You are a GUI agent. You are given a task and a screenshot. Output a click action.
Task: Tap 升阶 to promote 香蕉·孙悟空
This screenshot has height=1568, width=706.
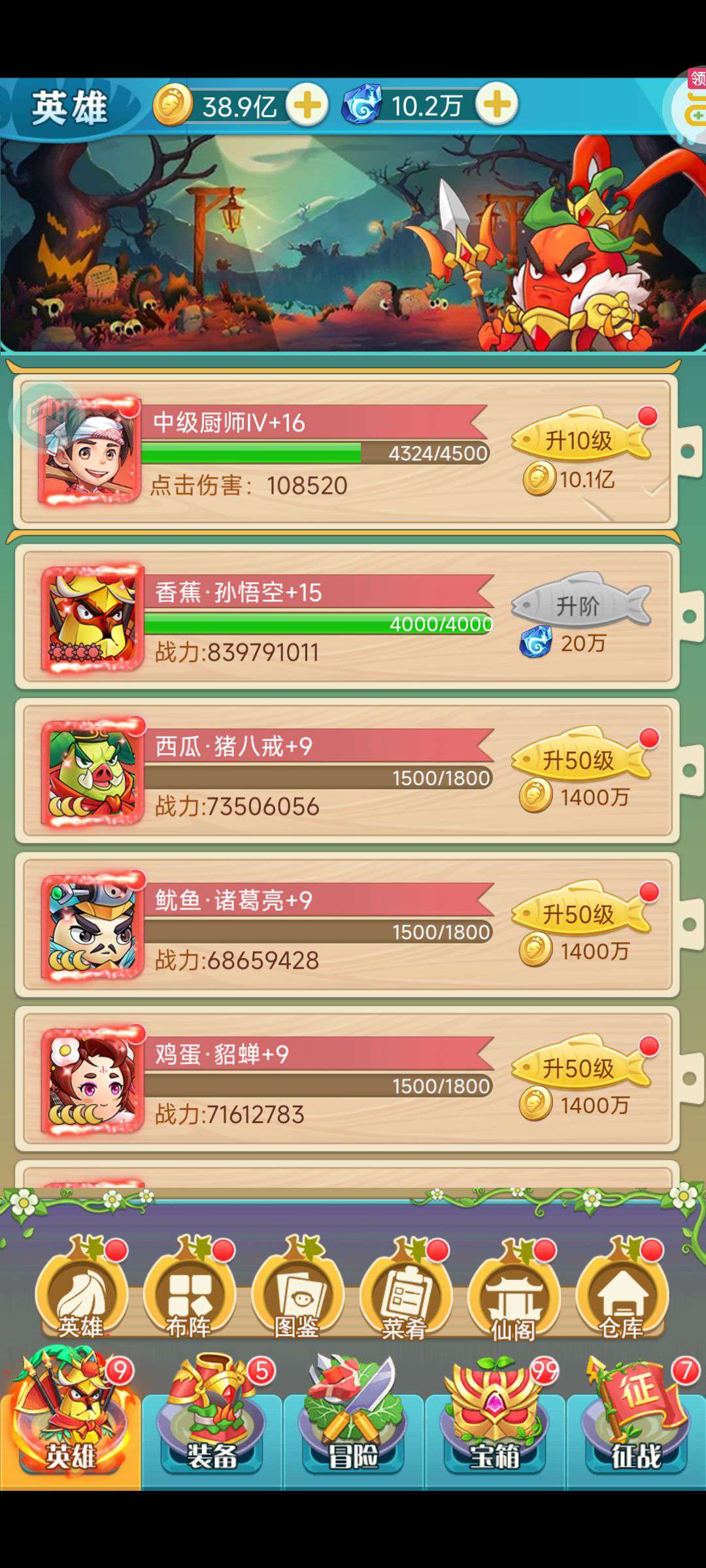click(580, 605)
